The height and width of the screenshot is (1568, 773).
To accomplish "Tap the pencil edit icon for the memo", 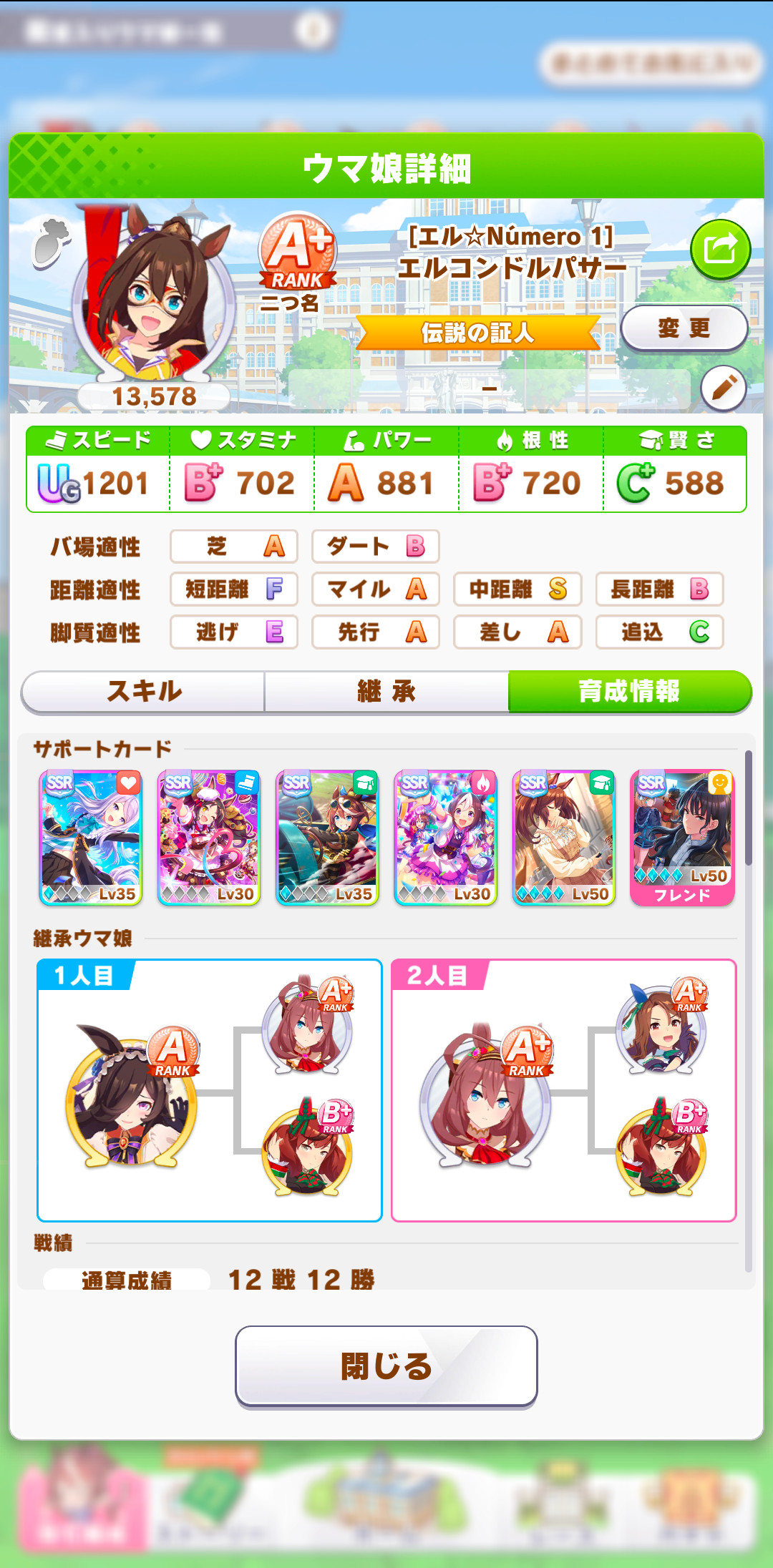I will click(x=723, y=388).
